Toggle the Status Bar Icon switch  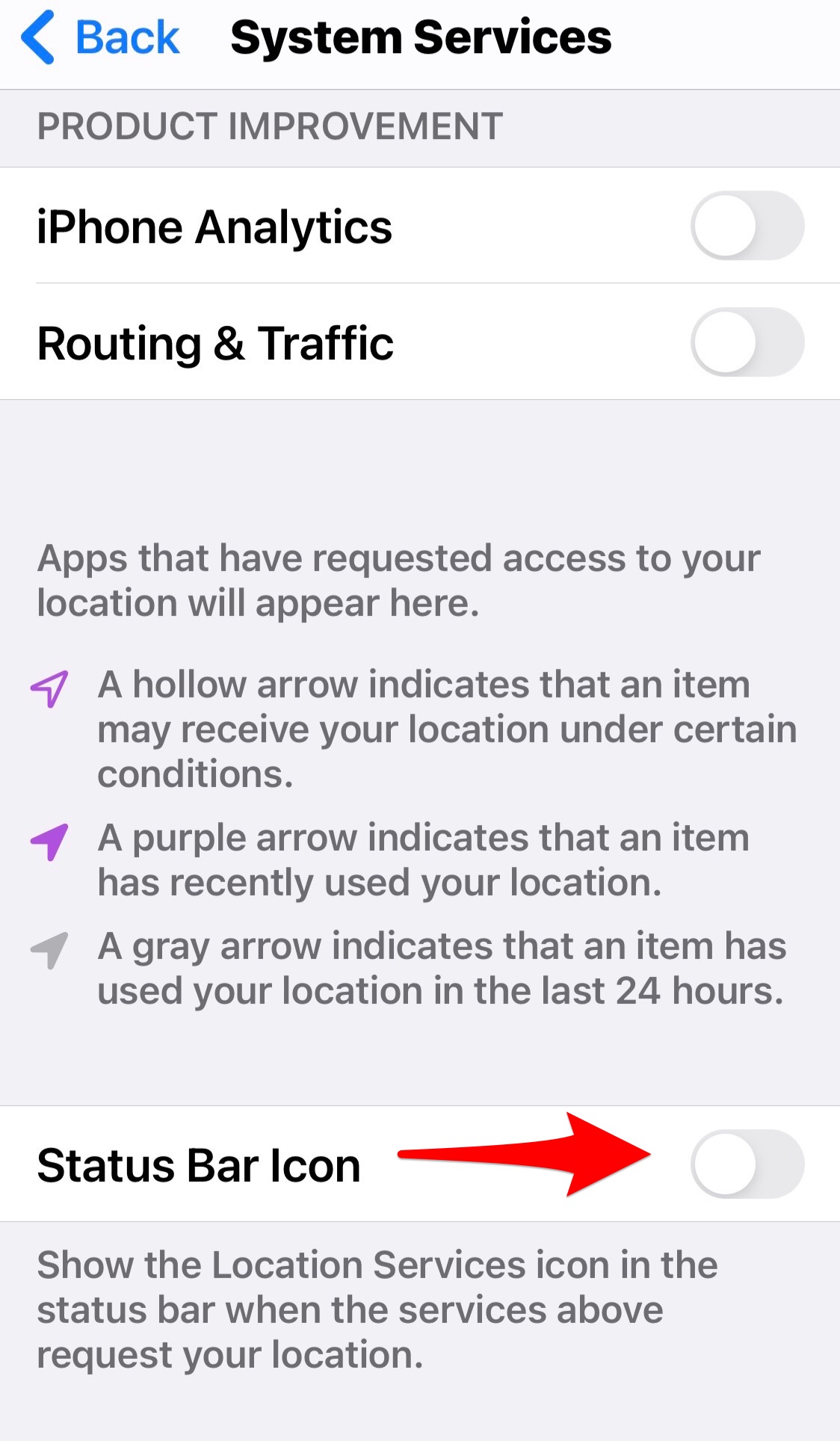(747, 1164)
